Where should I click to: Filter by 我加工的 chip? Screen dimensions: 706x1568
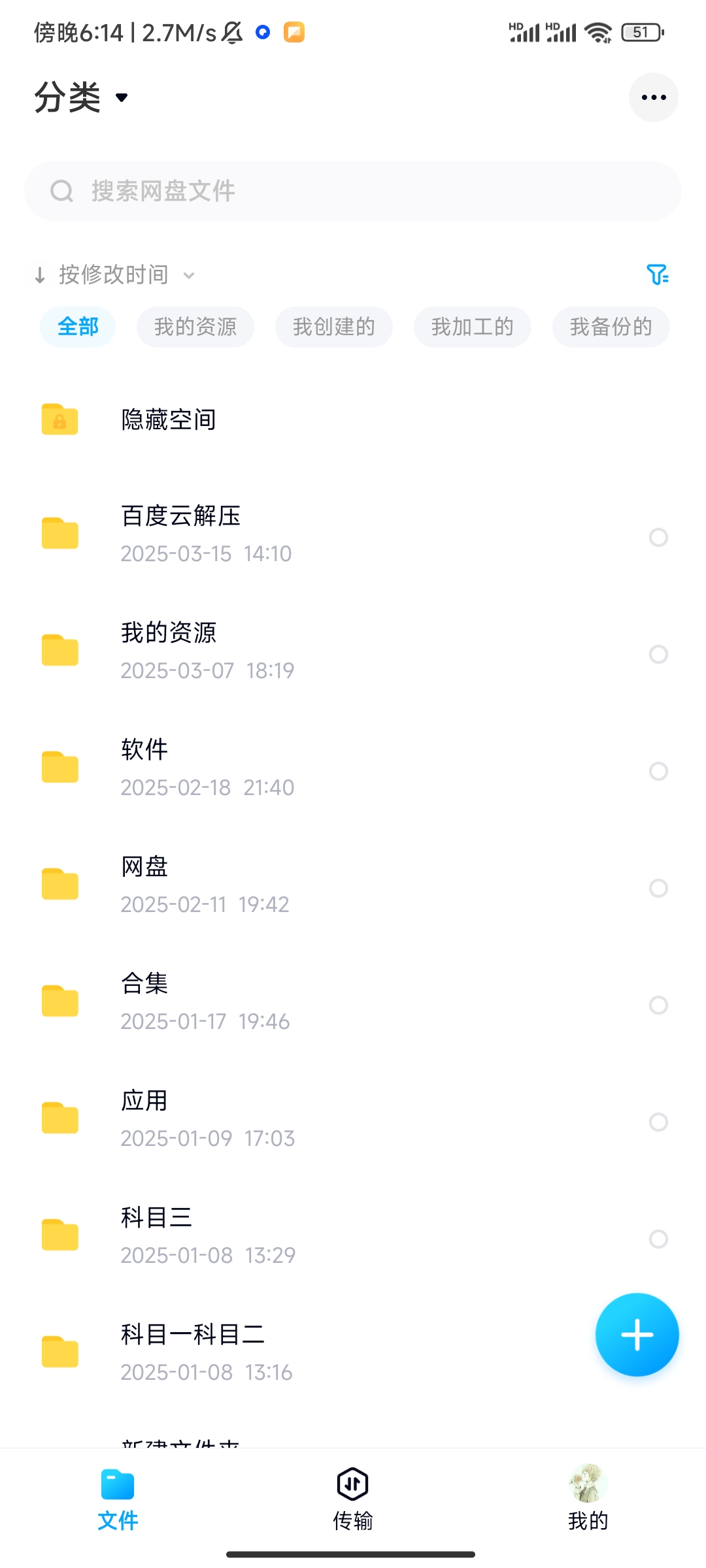[x=472, y=327]
